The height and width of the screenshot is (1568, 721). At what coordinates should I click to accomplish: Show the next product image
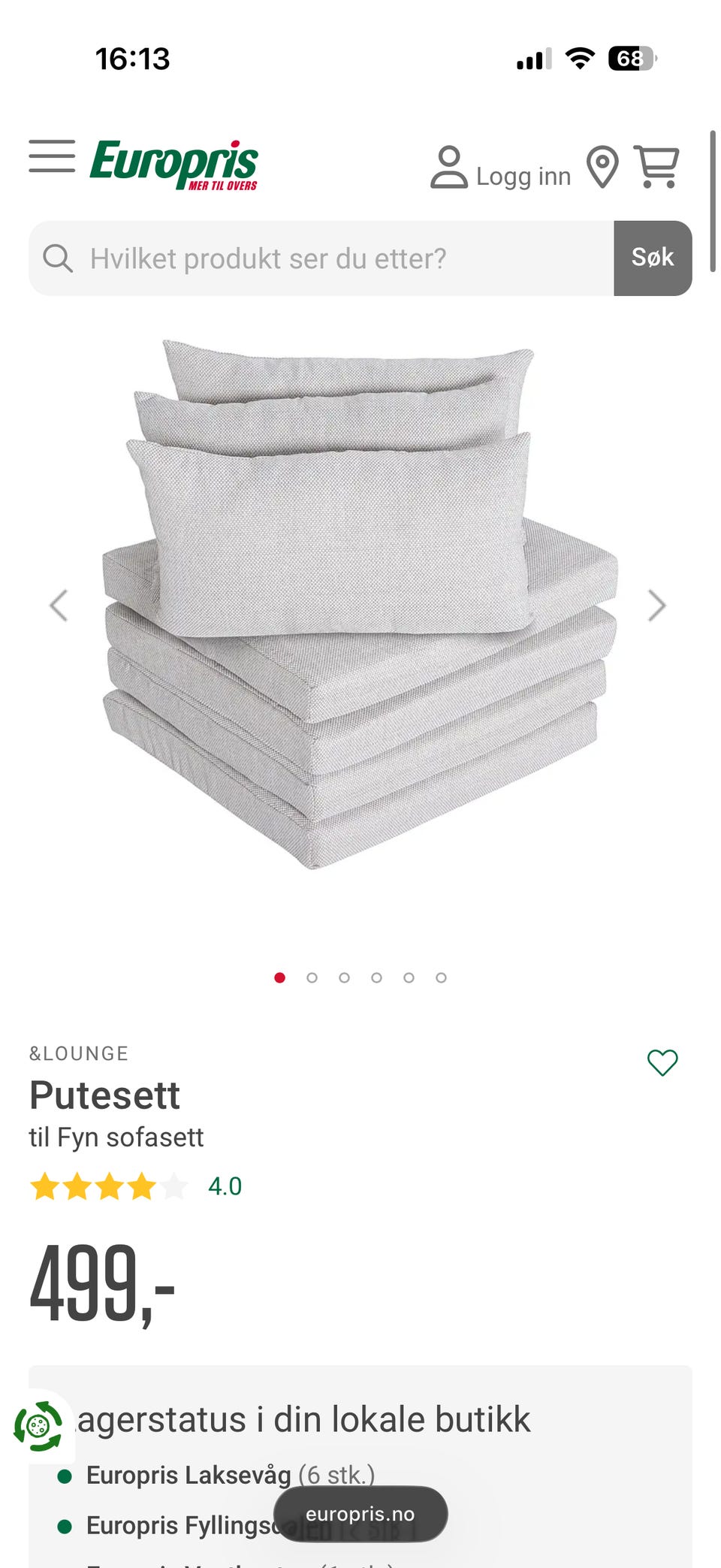(x=657, y=606)
